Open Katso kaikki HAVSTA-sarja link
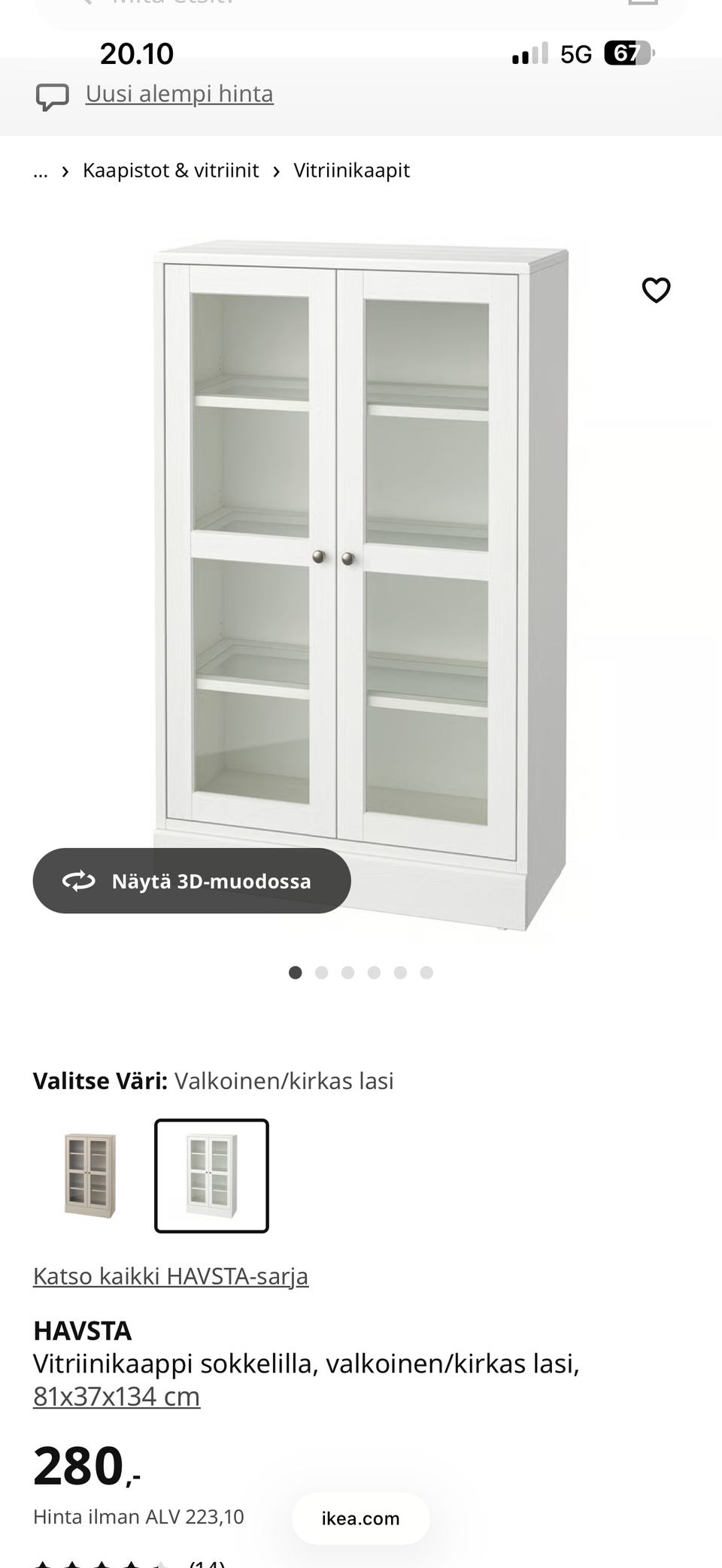Viewport: 722px width, 1568px height. pyautogui.click(x=171, y=1276)
